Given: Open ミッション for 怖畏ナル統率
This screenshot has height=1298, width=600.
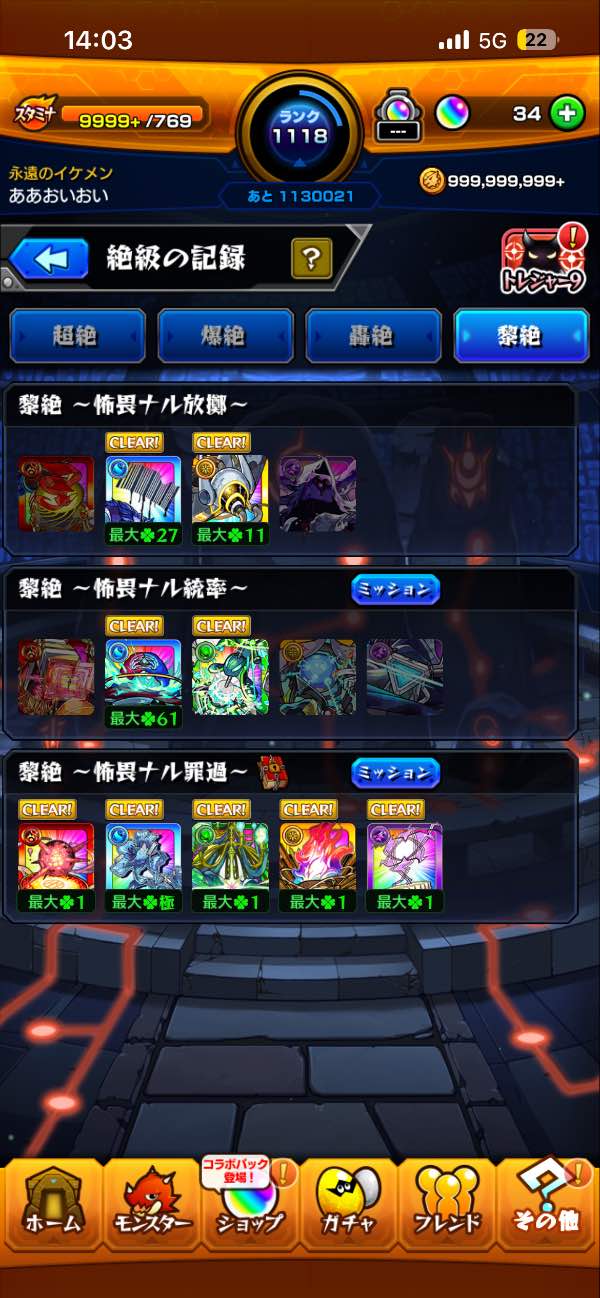Looking at the screenshot, I should pos(396,590).
